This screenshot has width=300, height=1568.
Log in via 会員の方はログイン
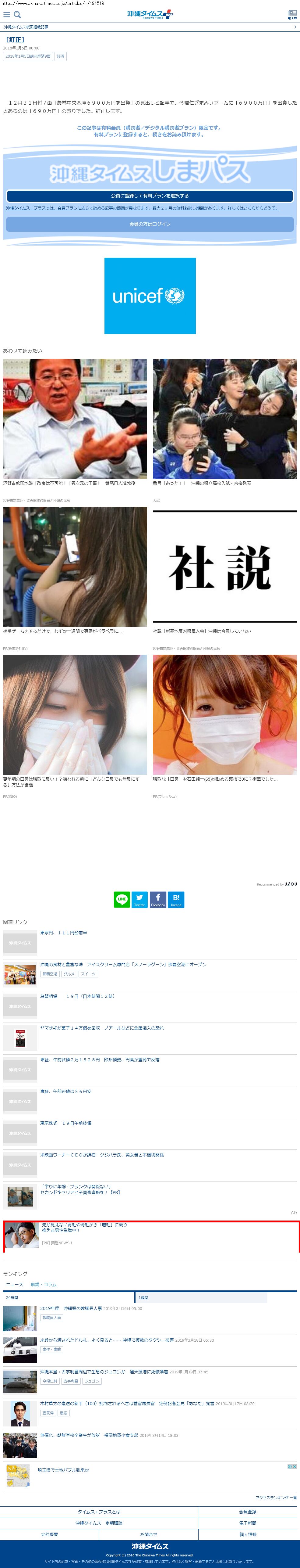tap(150, 224)
